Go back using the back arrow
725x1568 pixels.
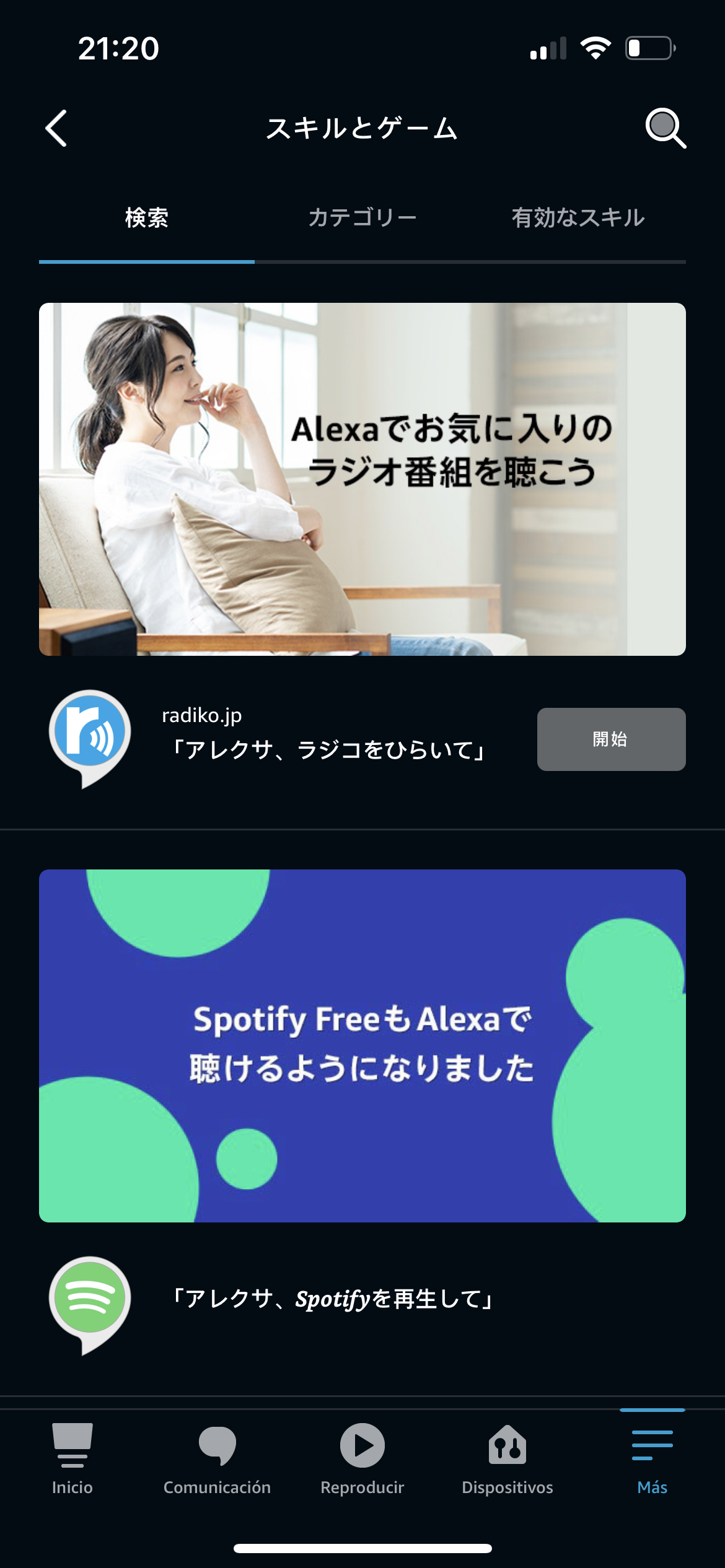pyautogui.click(x=56, y=128)
